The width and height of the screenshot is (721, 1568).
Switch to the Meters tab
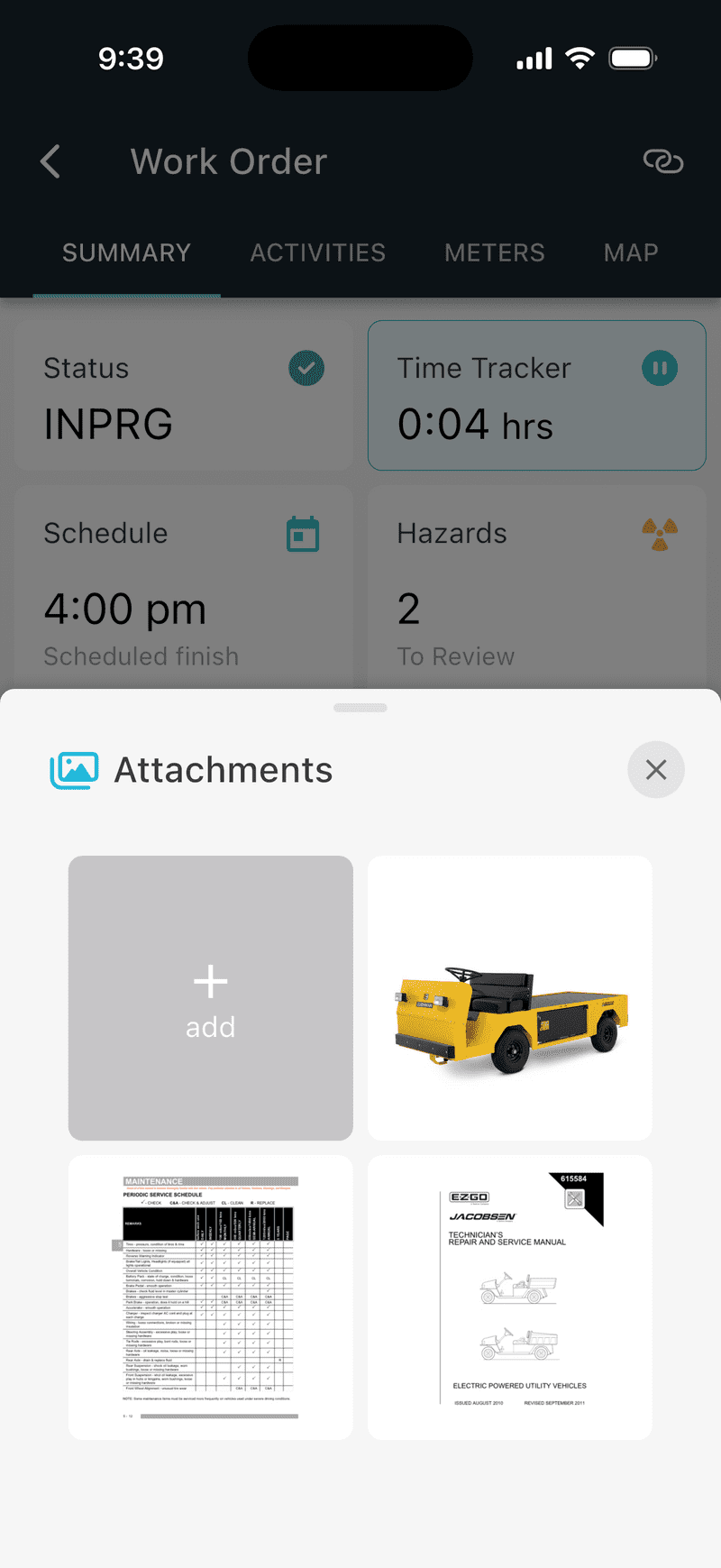tap(494, 252)
